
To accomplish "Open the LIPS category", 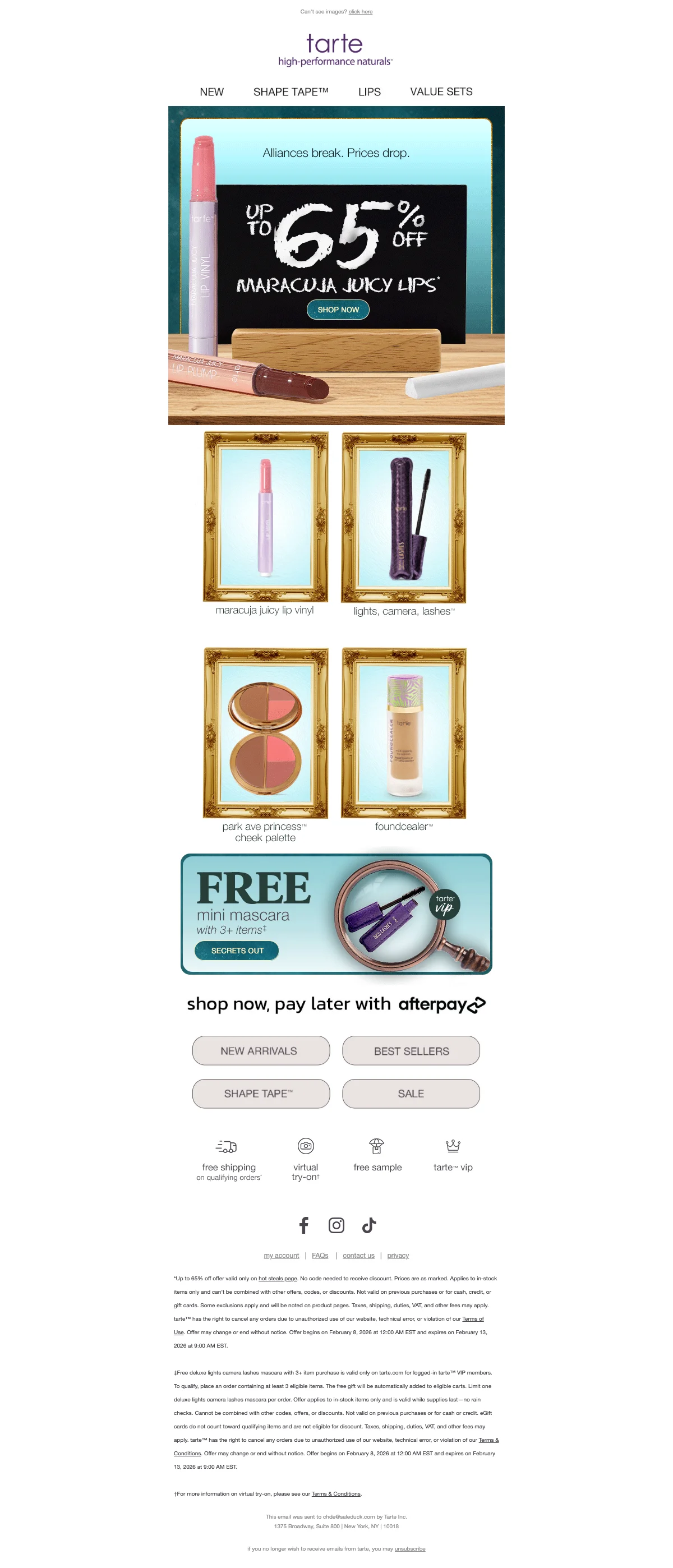I will pos(369,92).
